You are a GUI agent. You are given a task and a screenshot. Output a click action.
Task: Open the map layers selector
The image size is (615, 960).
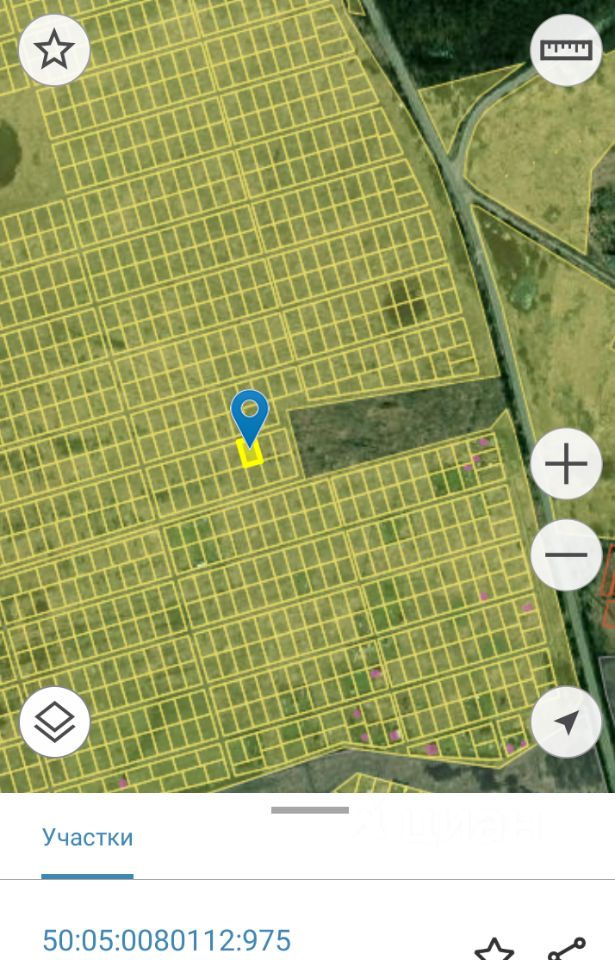point(54,722)
